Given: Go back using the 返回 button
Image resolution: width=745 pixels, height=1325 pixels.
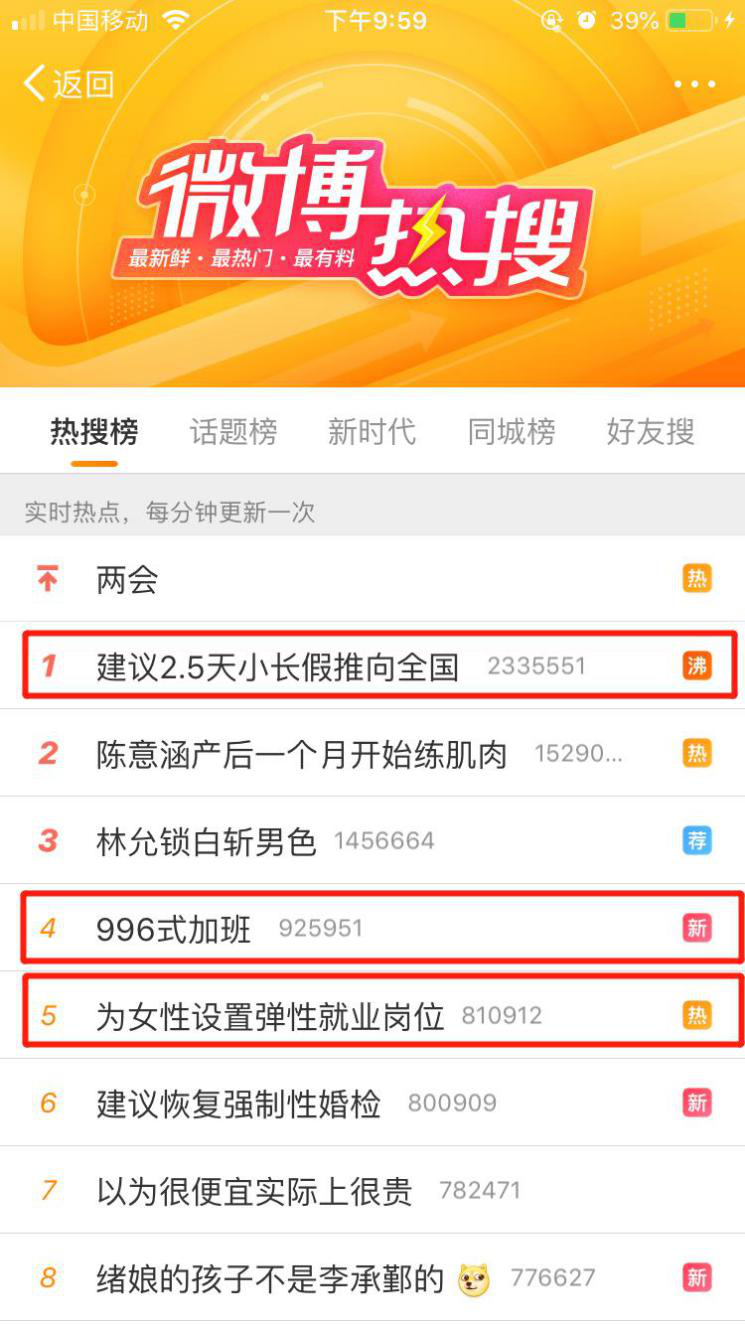Looking at the screenshot, I should (68, 84).
